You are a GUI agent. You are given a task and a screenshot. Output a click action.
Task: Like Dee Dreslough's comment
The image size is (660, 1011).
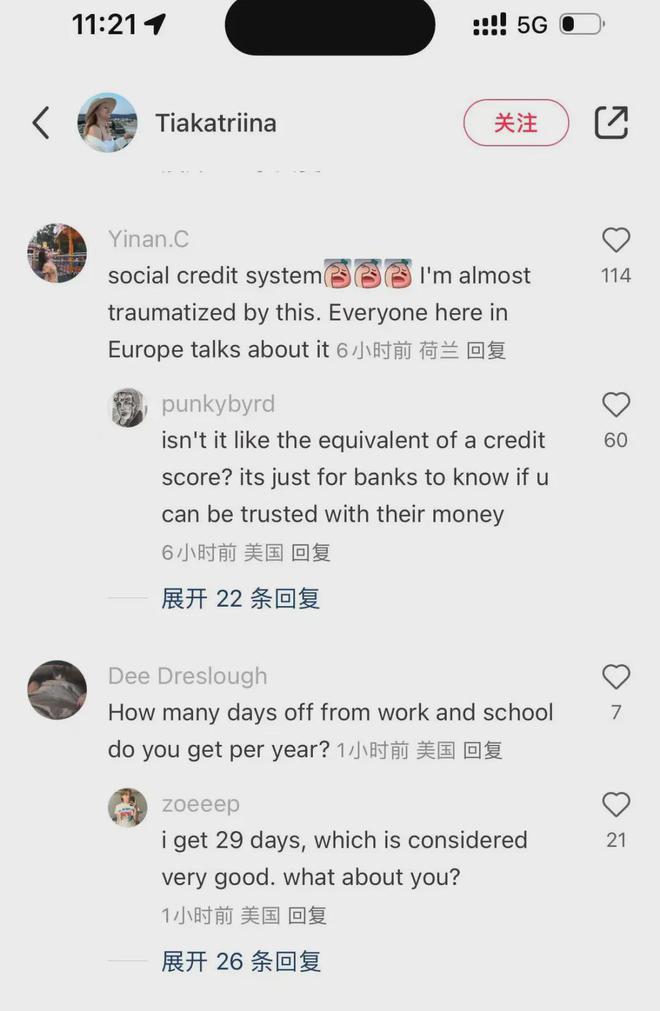point(616,677)
